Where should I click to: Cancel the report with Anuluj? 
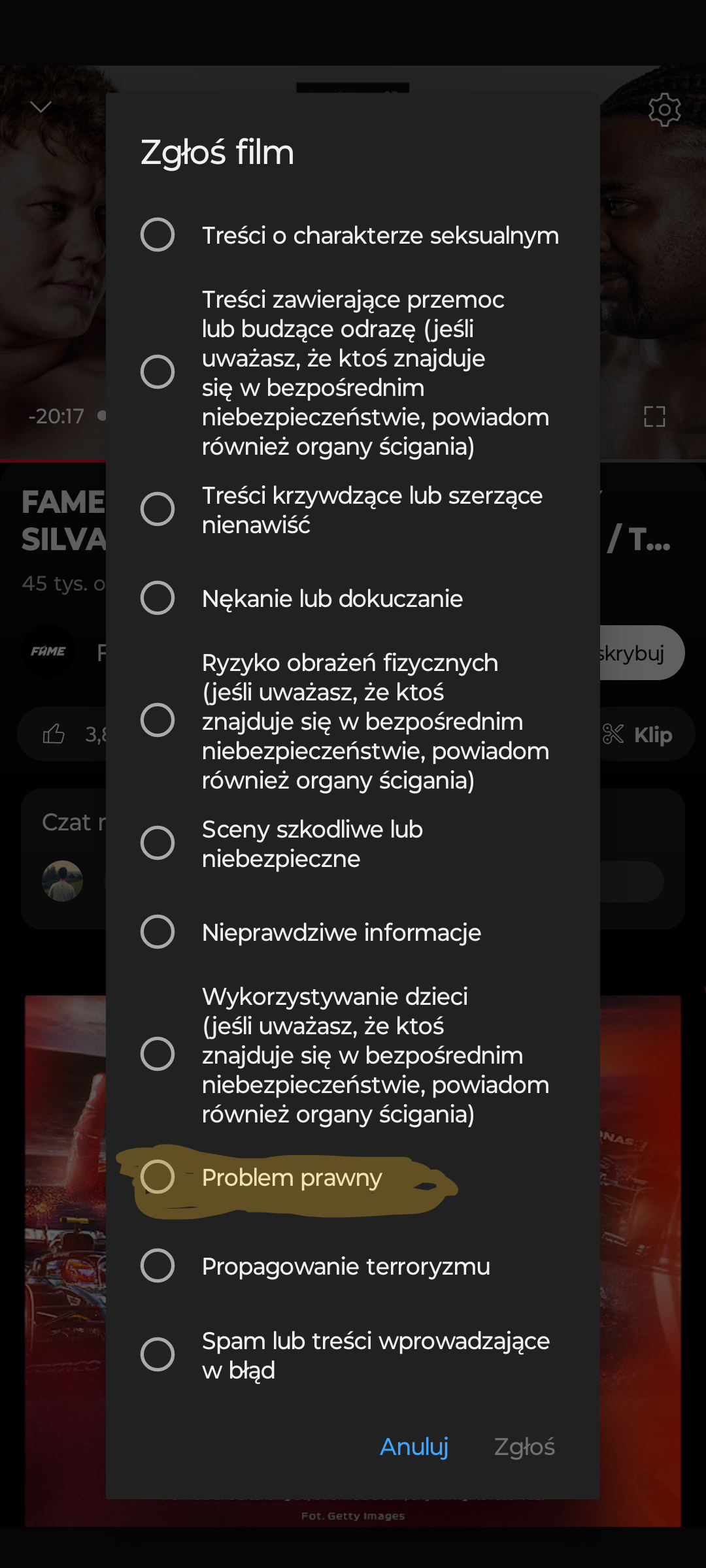tap(414, 1446)
